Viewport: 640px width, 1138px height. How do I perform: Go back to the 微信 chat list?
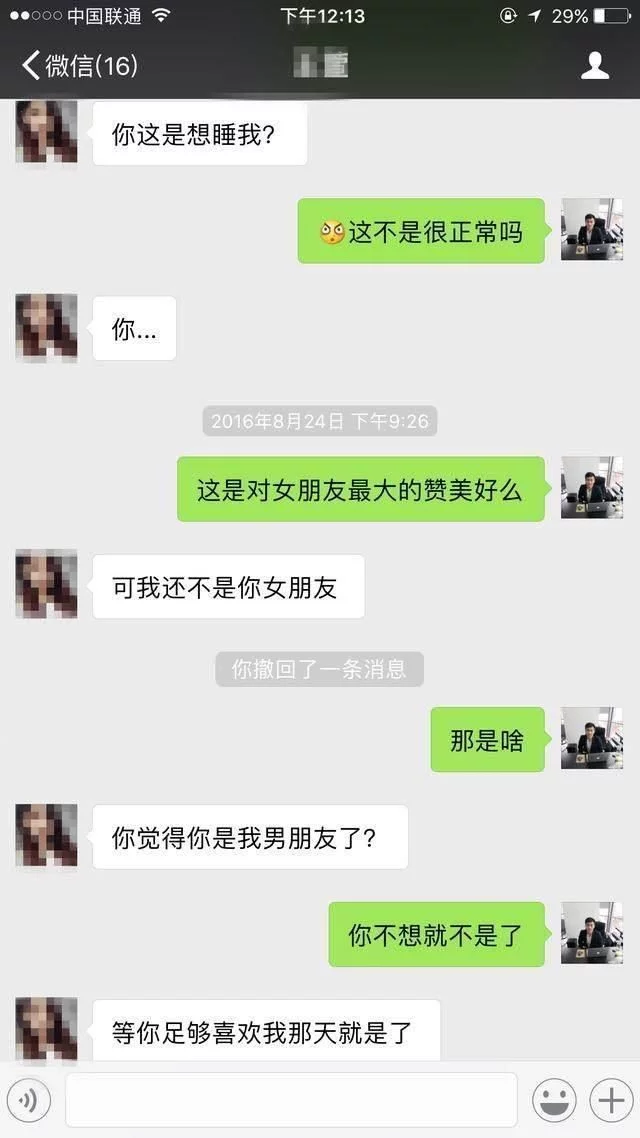pos(78,66)
